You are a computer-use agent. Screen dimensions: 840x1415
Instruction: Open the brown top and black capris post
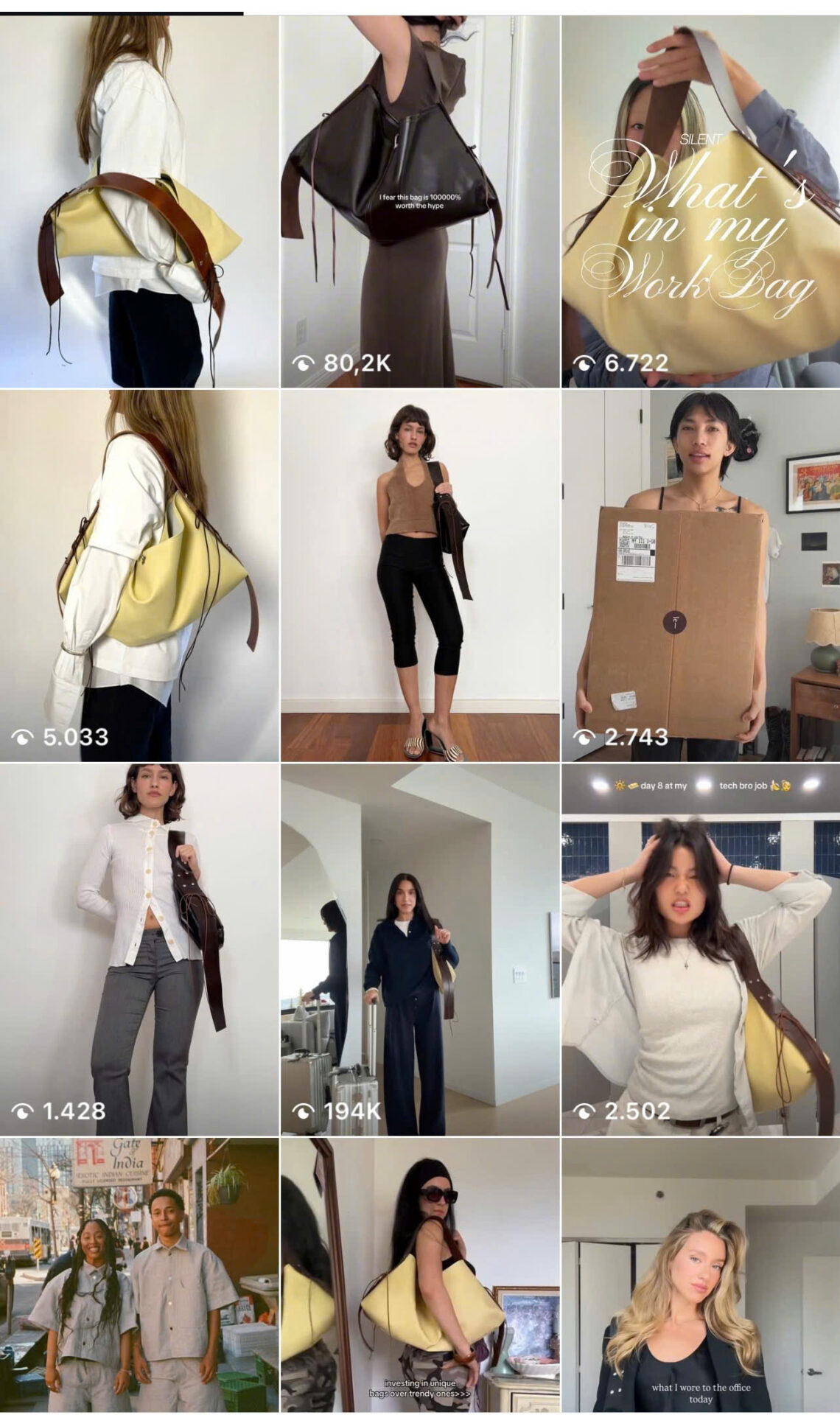420,576
